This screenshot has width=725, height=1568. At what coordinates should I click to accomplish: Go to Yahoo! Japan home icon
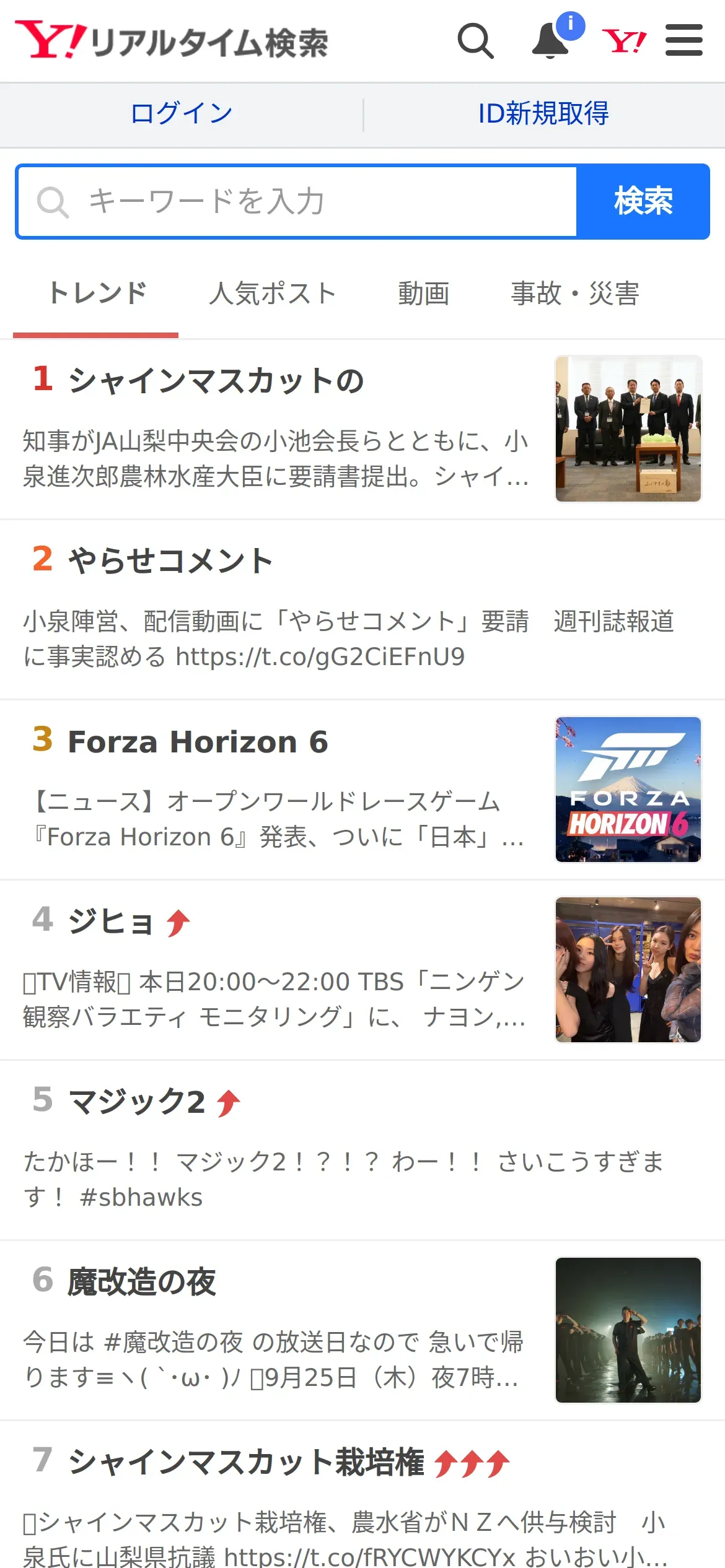[x=624, y=41]
